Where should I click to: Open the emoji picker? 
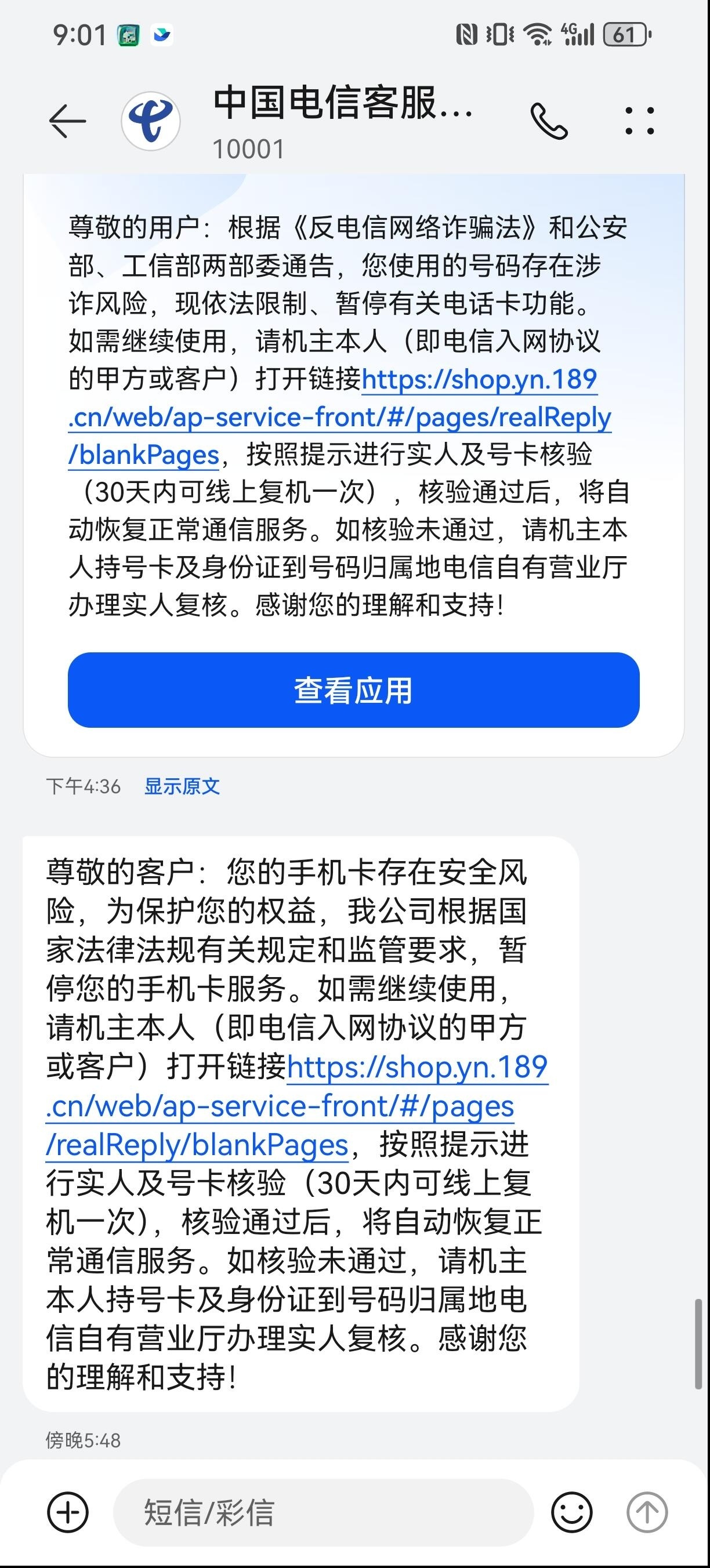click(x=571, y=1512)
